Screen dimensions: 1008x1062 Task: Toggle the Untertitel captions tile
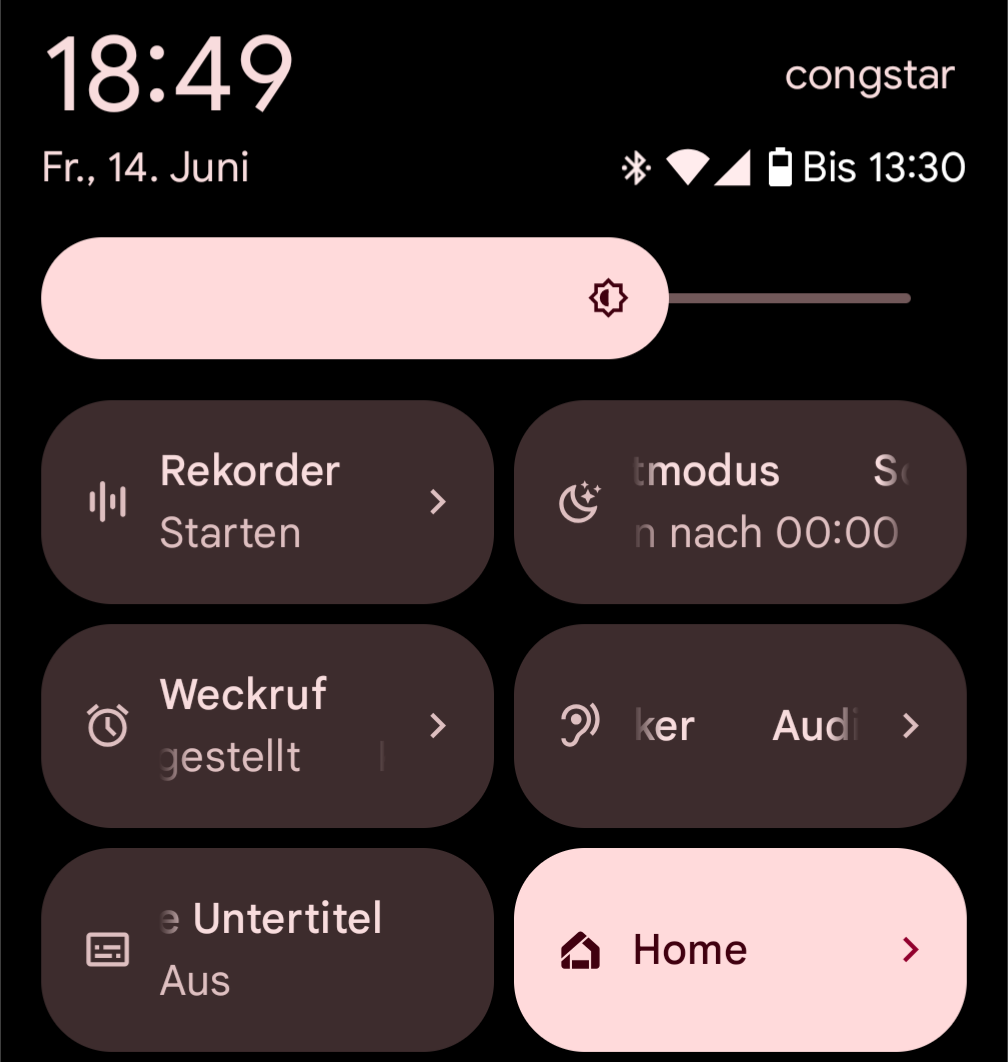pos(267,950)
